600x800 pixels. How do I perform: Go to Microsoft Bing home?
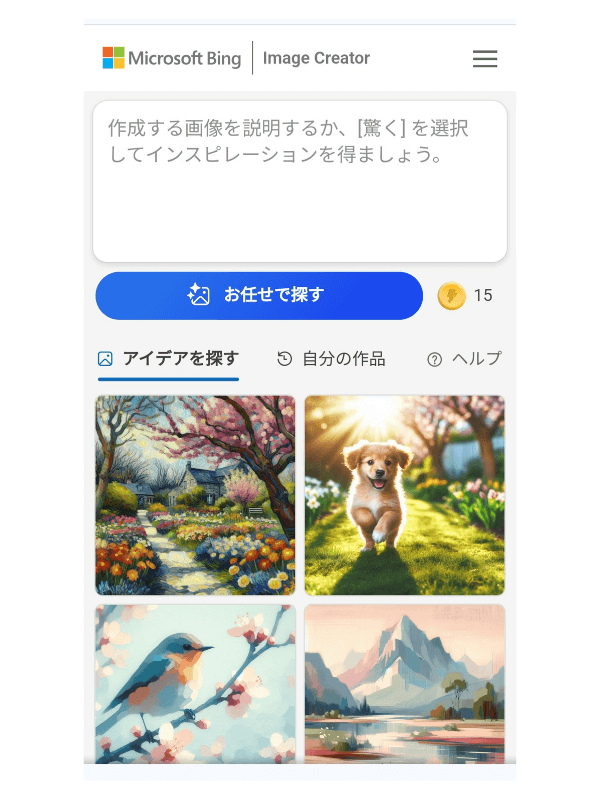click(x=172, y=58)
